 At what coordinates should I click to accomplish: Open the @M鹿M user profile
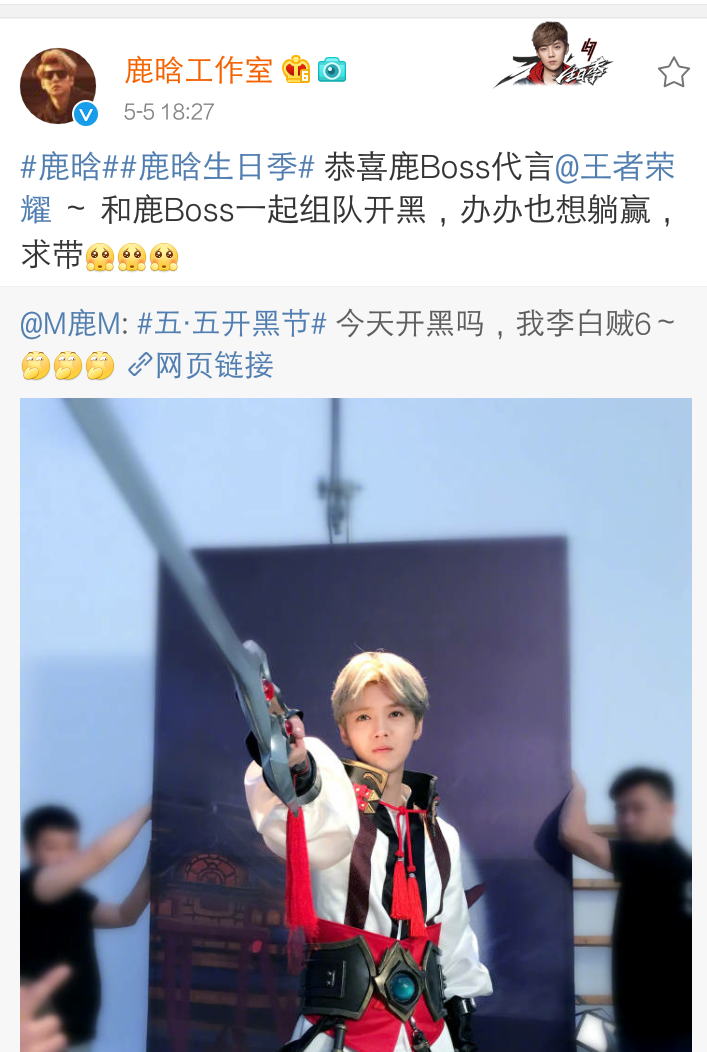(69, 324)
